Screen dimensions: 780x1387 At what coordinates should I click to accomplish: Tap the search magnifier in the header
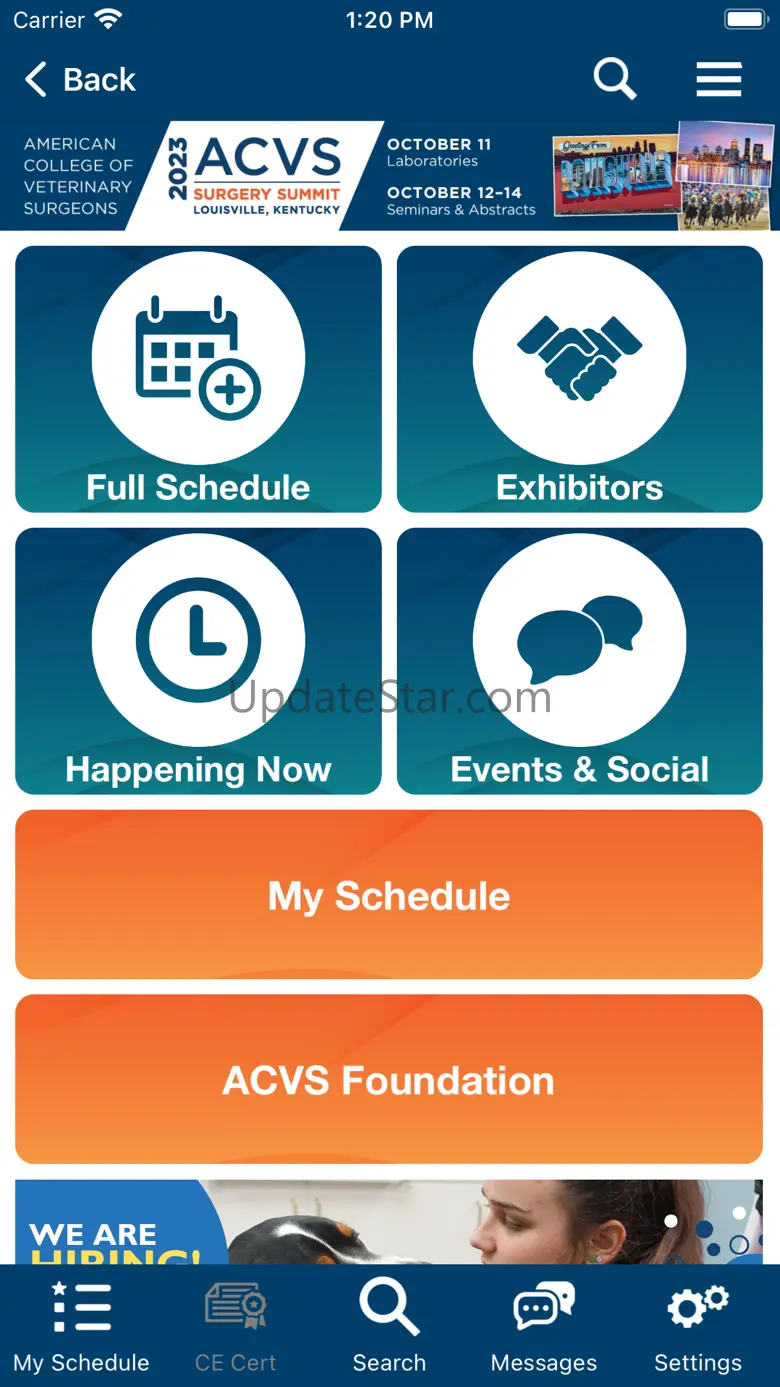(x=614, y=79)
